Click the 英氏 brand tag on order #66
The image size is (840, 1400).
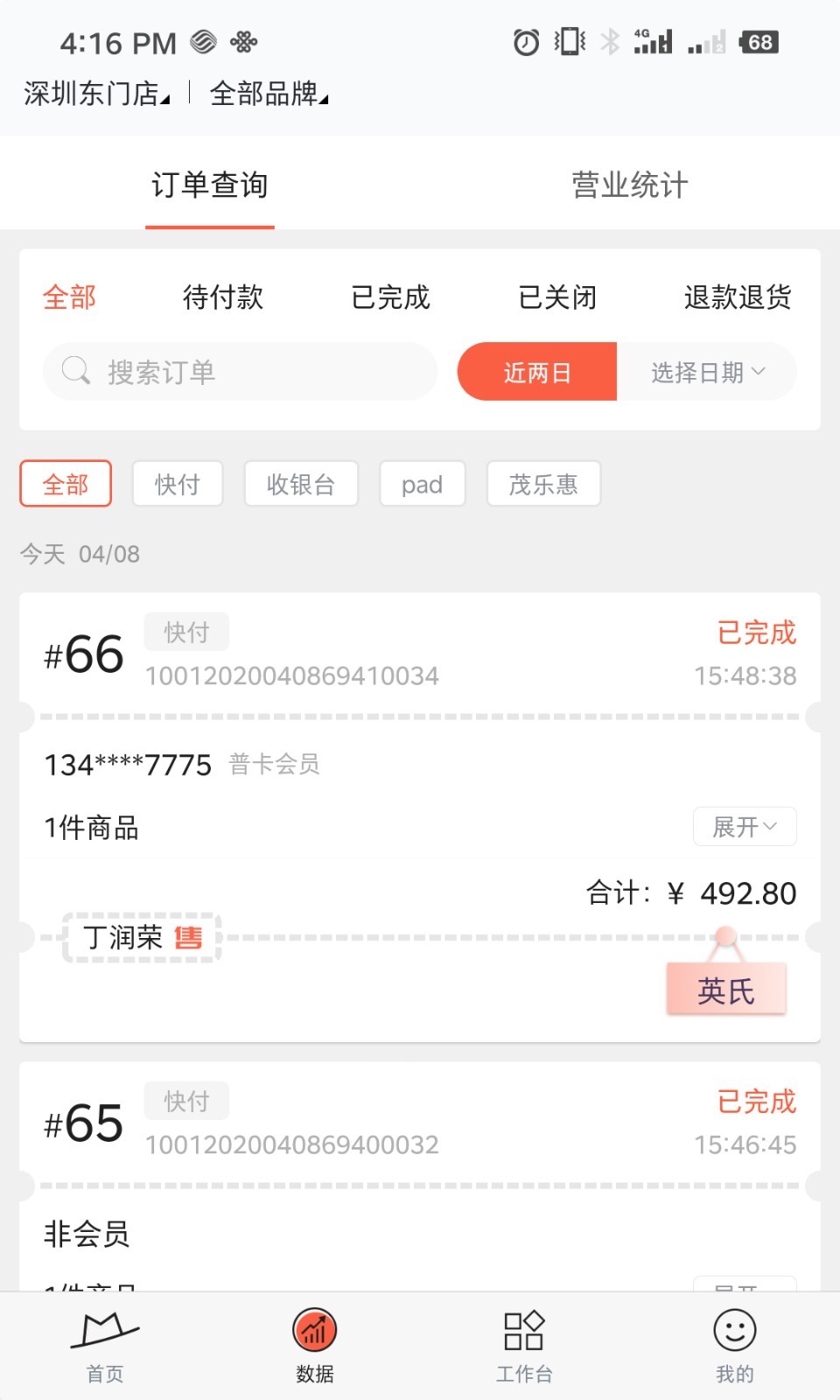coord(726,989)
